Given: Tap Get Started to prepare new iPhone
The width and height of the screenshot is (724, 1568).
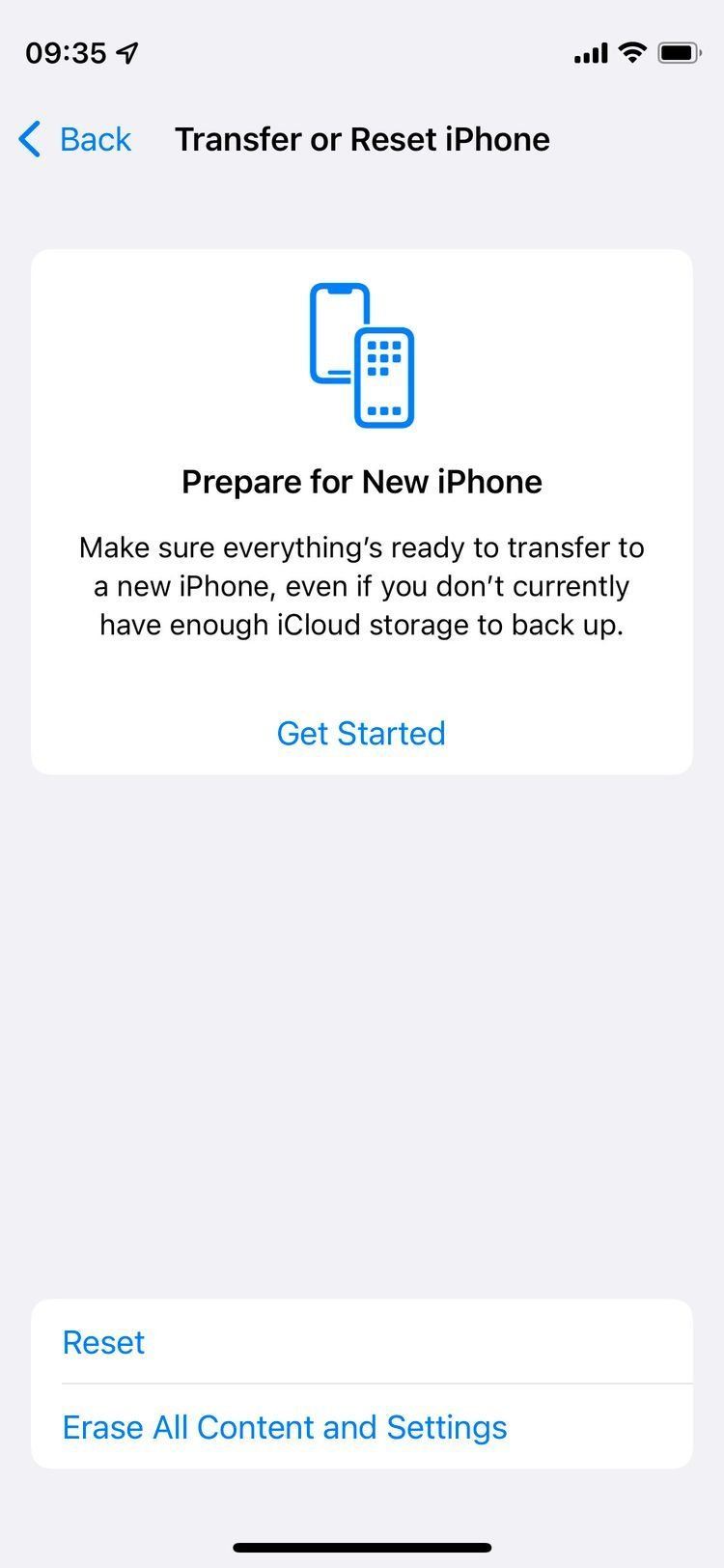Looking at the screenshot, I should [x=361, y=734].
